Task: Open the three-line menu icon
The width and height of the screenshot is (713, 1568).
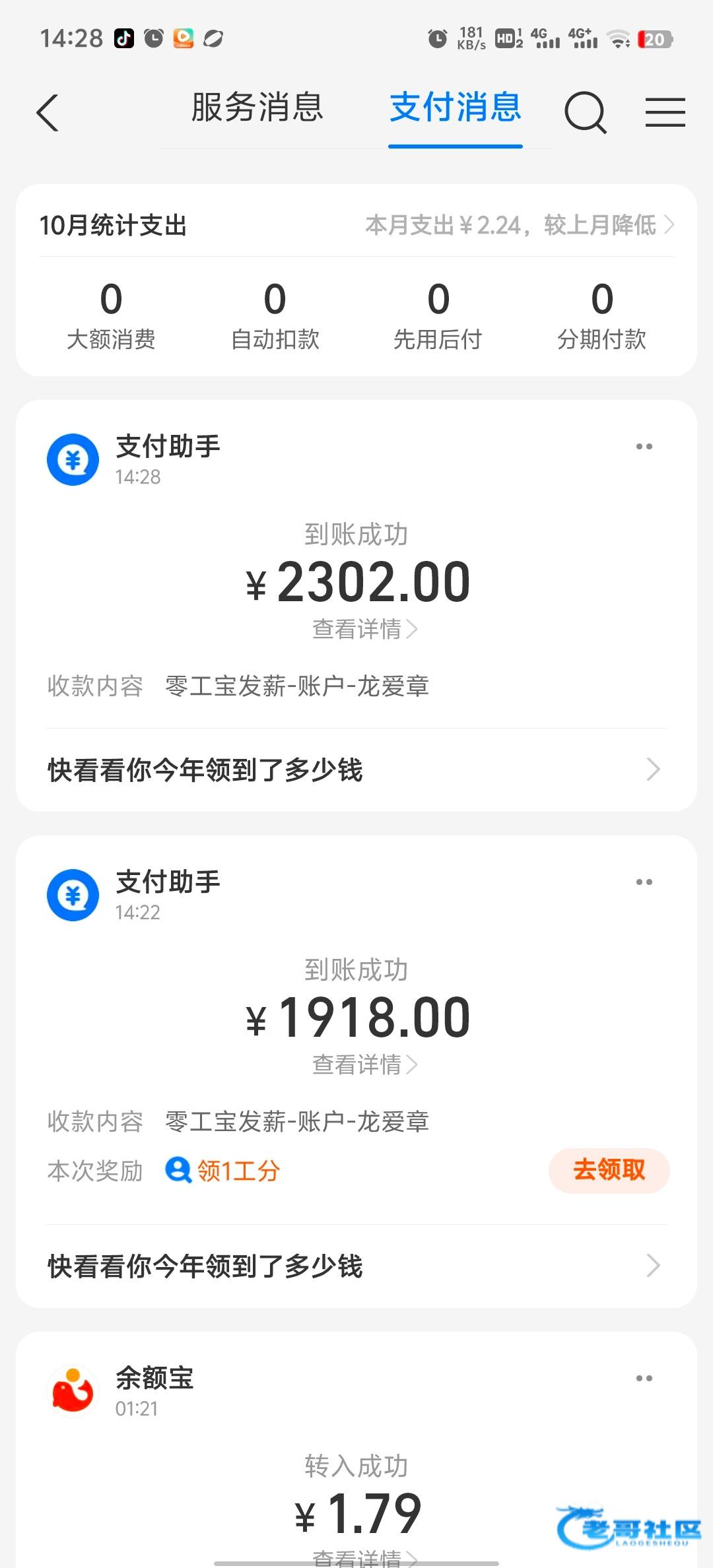Action: coord(665,112)
